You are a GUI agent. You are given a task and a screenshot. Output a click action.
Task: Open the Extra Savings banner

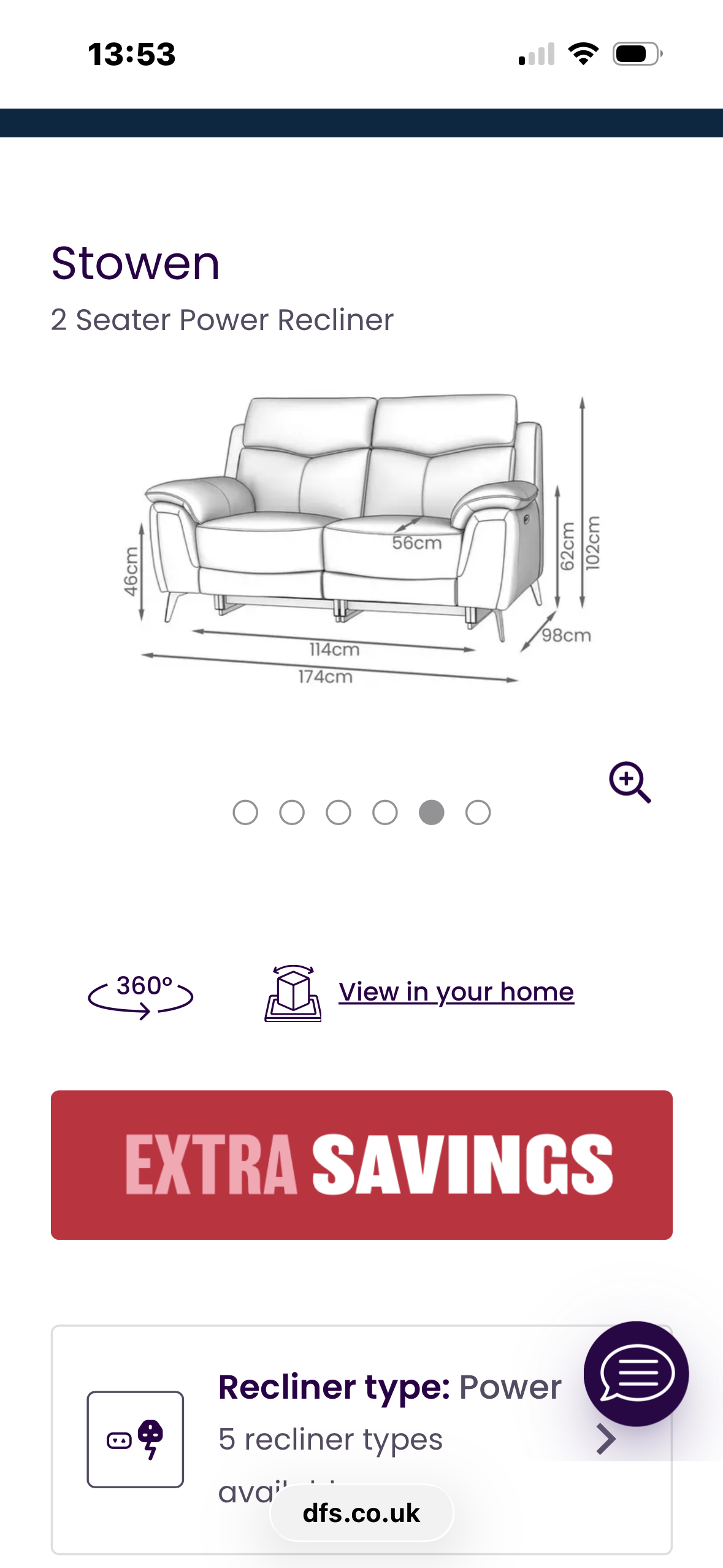(x=361, y=1164)
